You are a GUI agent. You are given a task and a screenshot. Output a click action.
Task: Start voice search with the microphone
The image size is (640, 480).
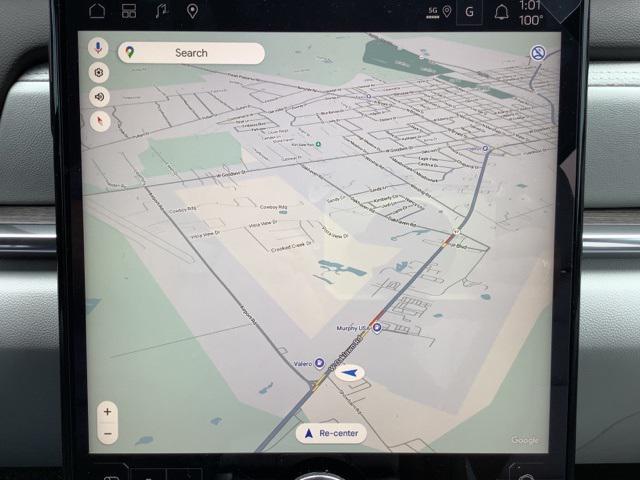[99, 48]
